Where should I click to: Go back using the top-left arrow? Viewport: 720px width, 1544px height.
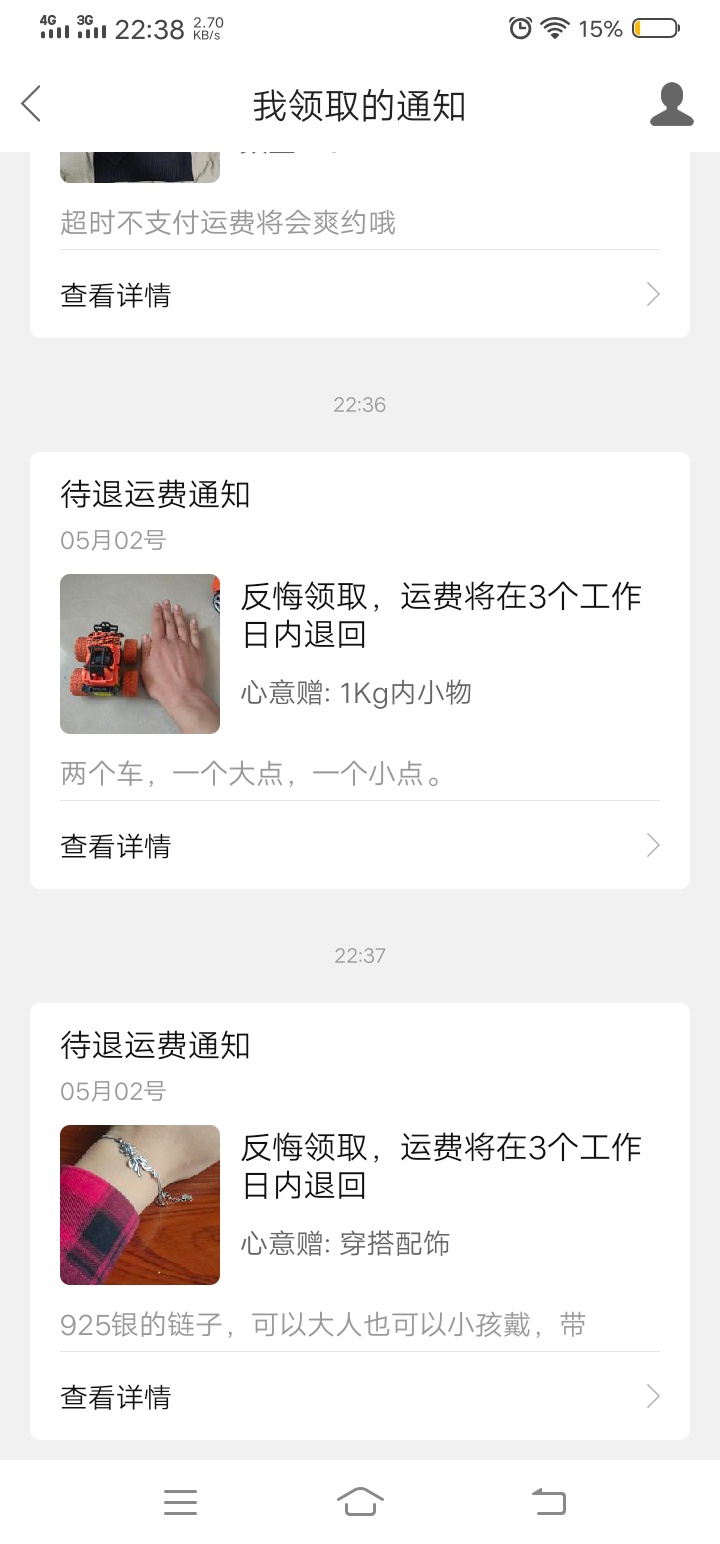[32, 104]
